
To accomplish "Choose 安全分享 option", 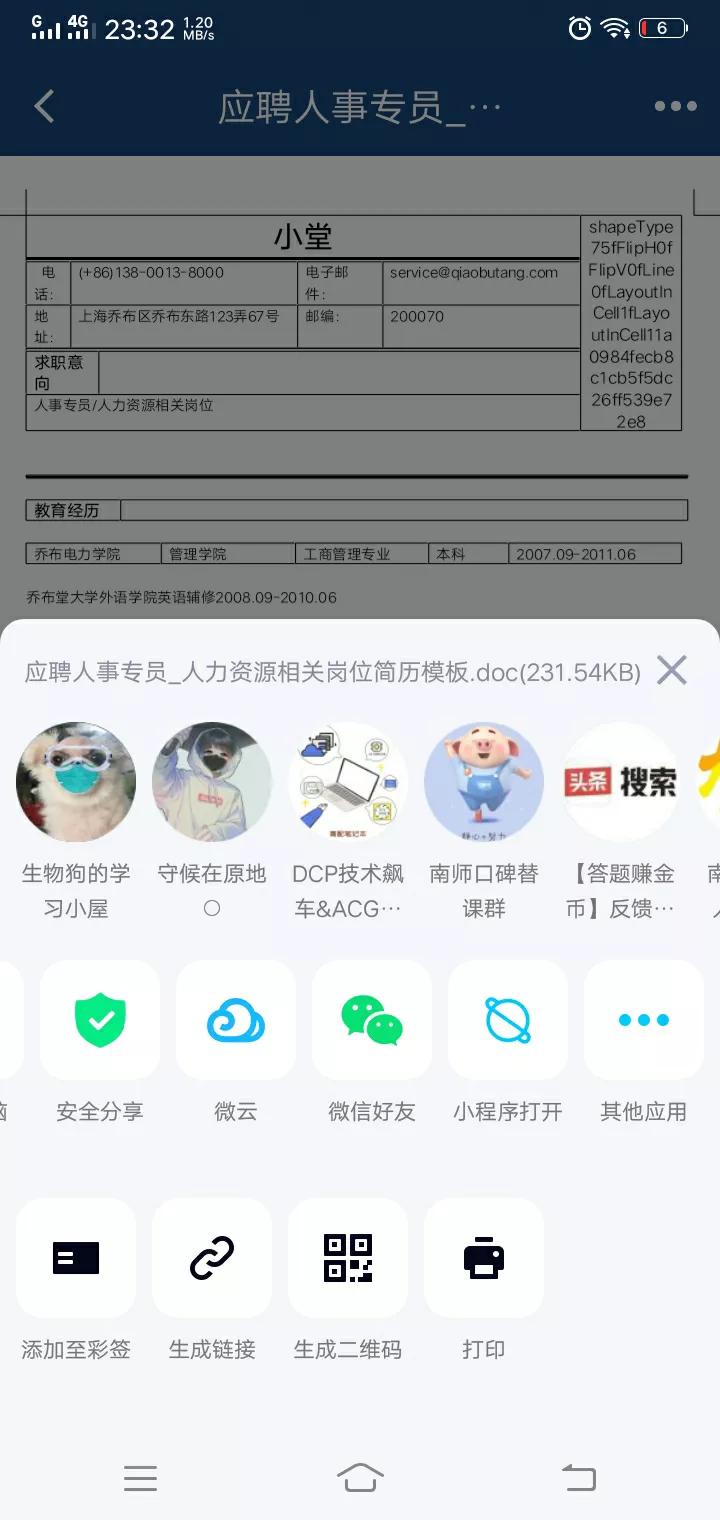I will 100,1020.
